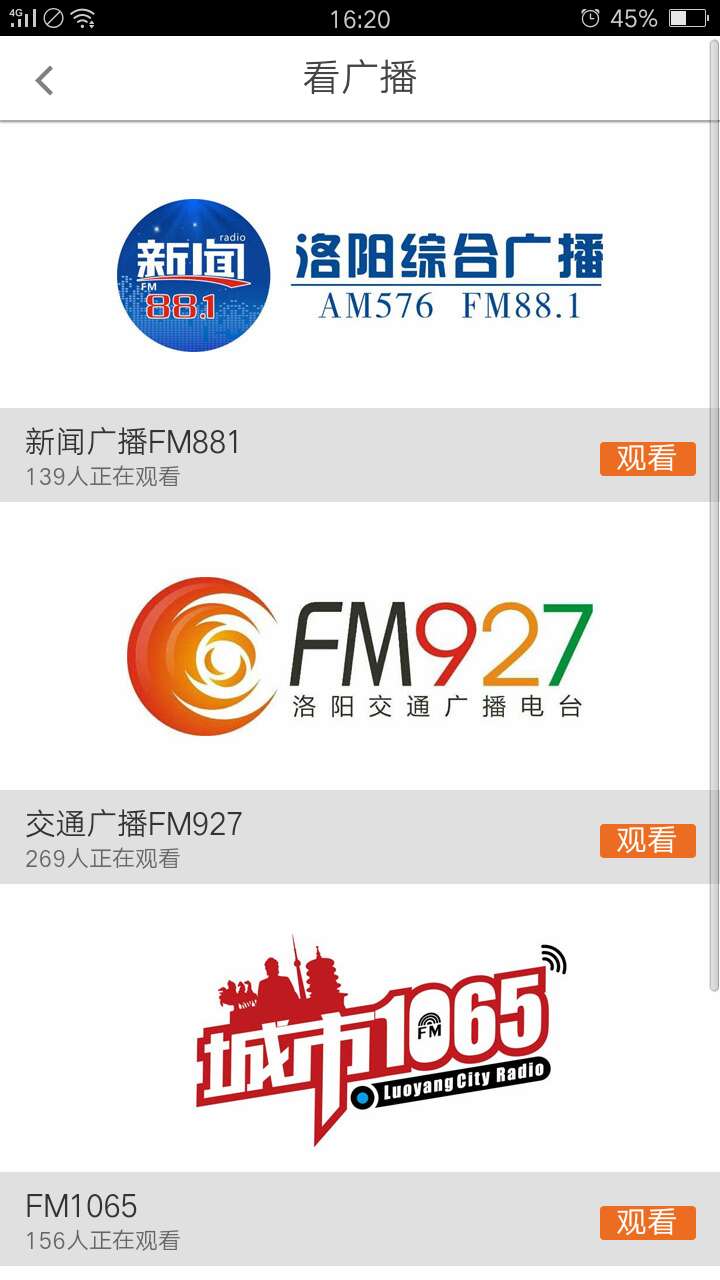Tap the alarm clock status icon
Viewport: 720px width, 1280px height.
click(590, 17)
